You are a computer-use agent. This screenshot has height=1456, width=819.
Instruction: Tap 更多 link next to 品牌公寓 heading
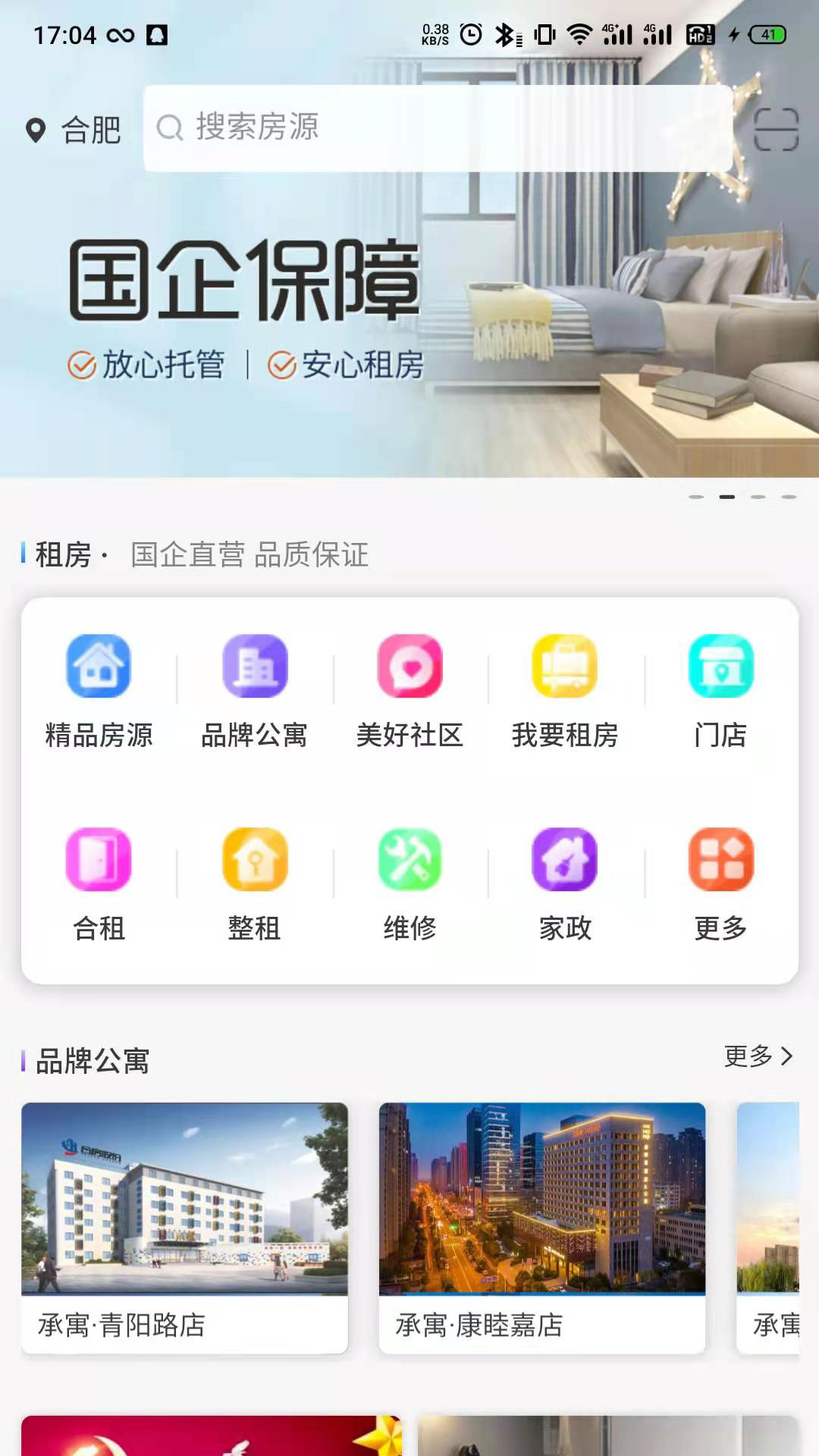point(758,1056)
